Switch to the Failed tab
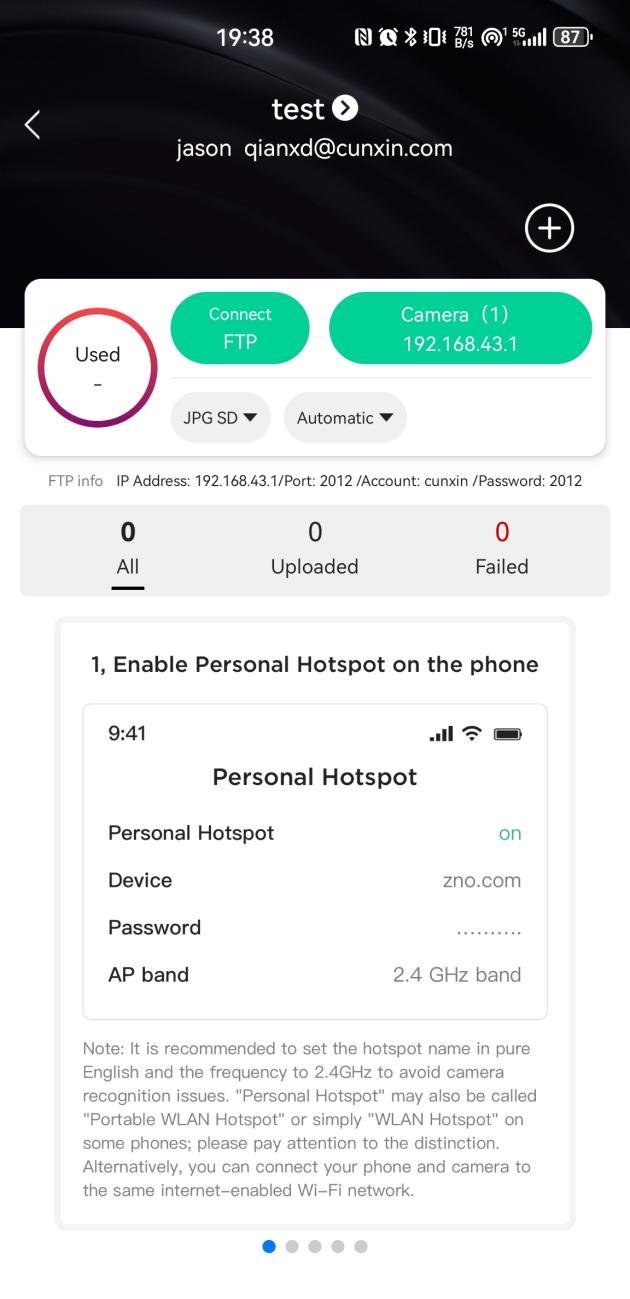 click(501, 550)
